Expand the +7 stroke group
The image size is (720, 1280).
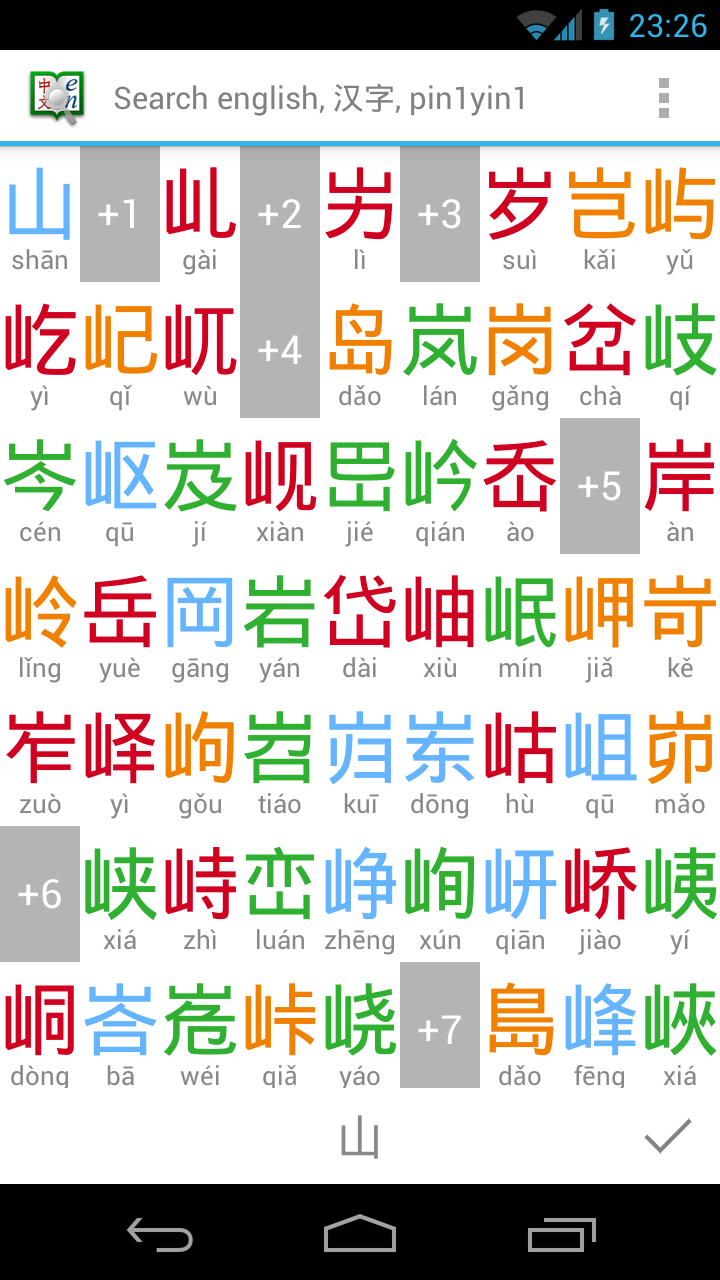tap(440, 1026)
